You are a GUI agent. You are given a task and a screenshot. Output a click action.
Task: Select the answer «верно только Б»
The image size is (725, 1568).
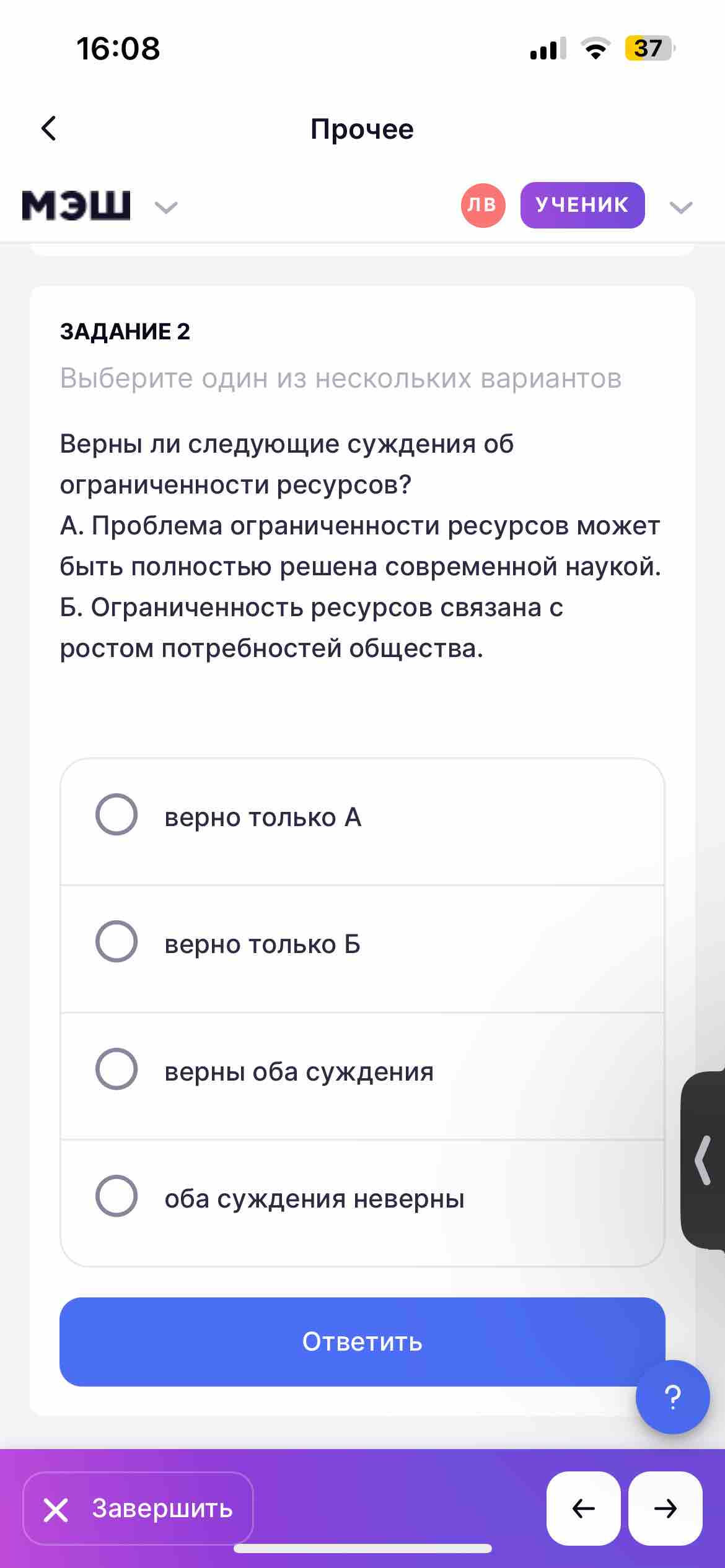[x=362, y=944]
